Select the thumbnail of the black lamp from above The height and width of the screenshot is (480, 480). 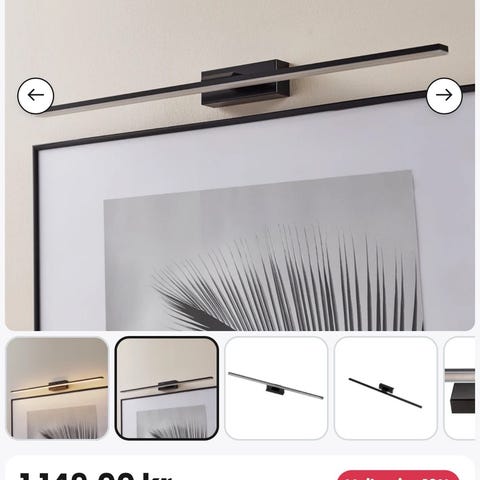point(385,388)
